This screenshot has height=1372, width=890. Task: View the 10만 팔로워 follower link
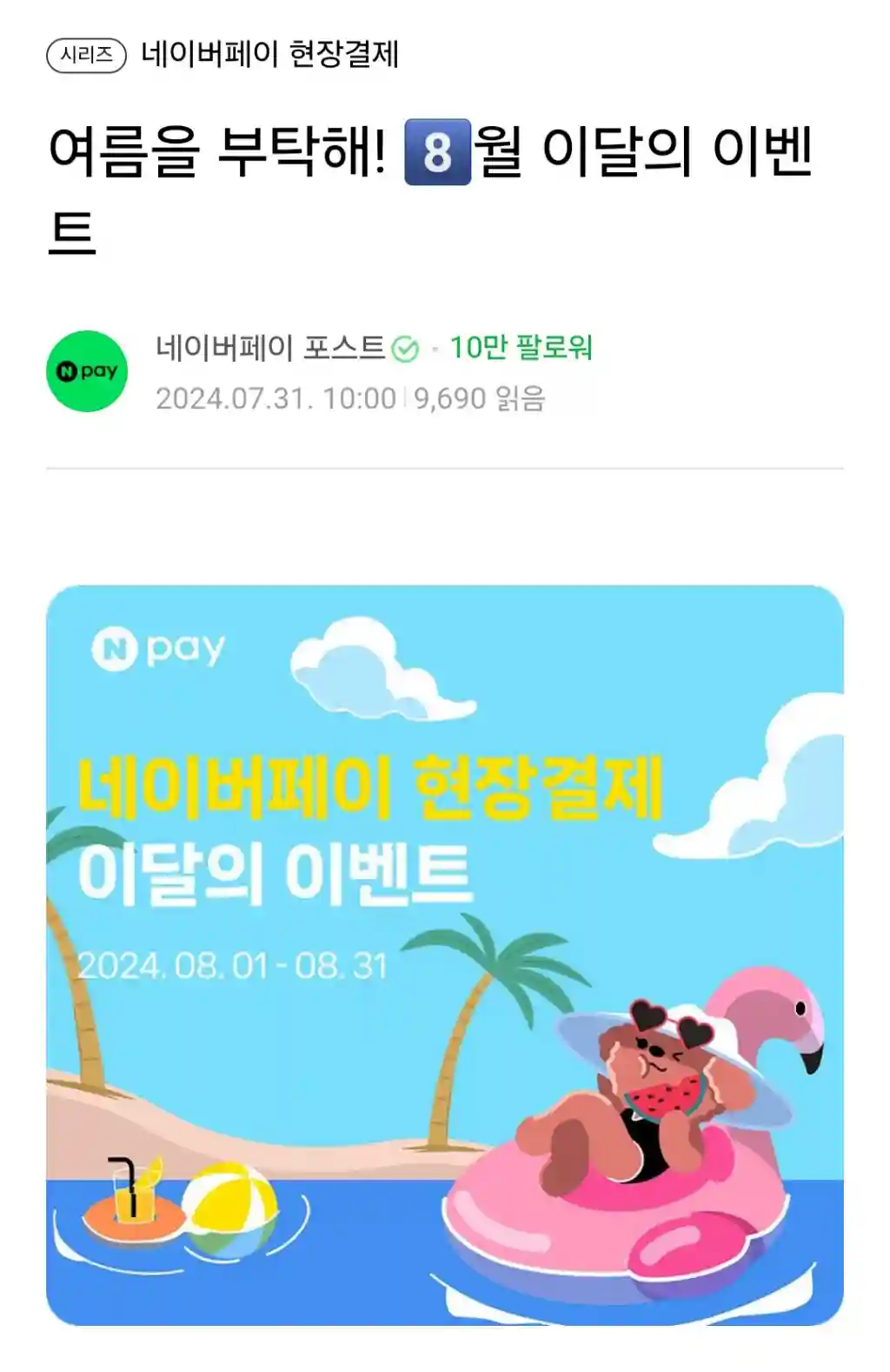click(x=521, y=348)
